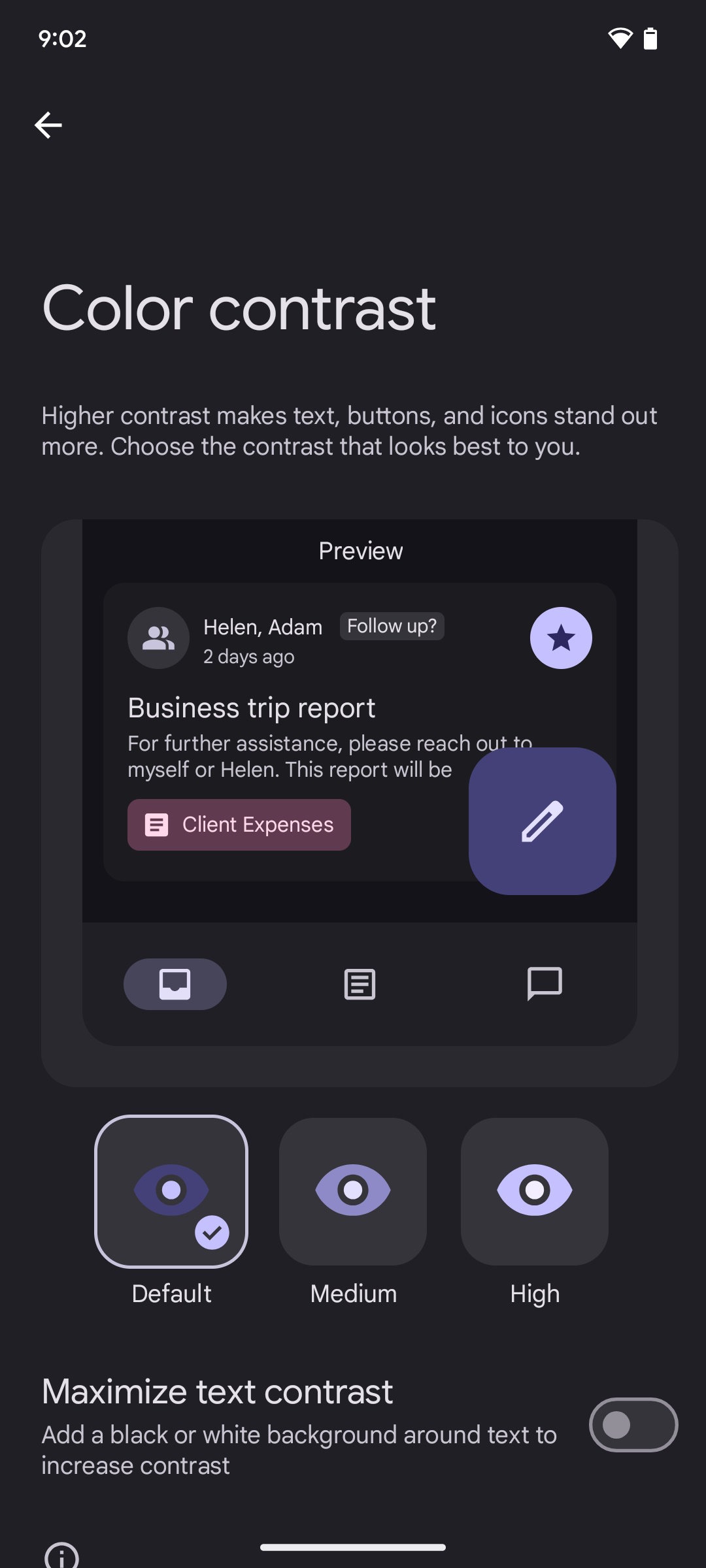Choose Medium contrast level
Viewport: 706px width, 1568px height.
point(353,1191)
